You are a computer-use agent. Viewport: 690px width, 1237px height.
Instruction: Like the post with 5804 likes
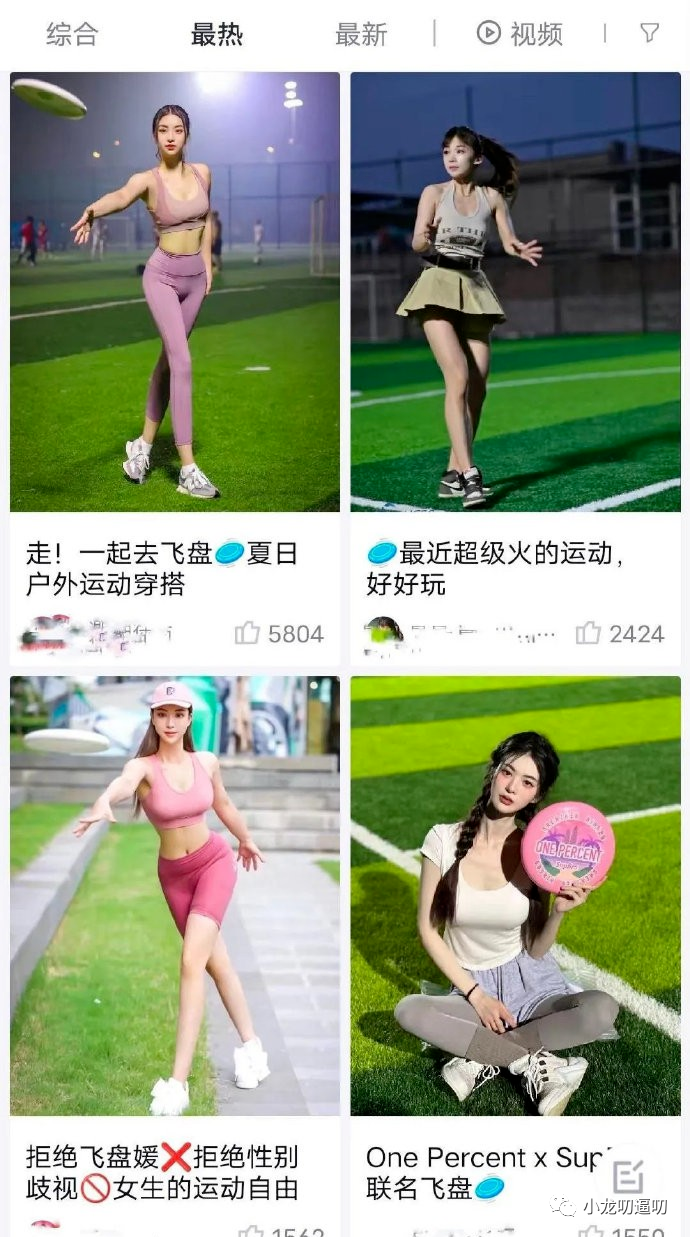(x=247, y=633)
